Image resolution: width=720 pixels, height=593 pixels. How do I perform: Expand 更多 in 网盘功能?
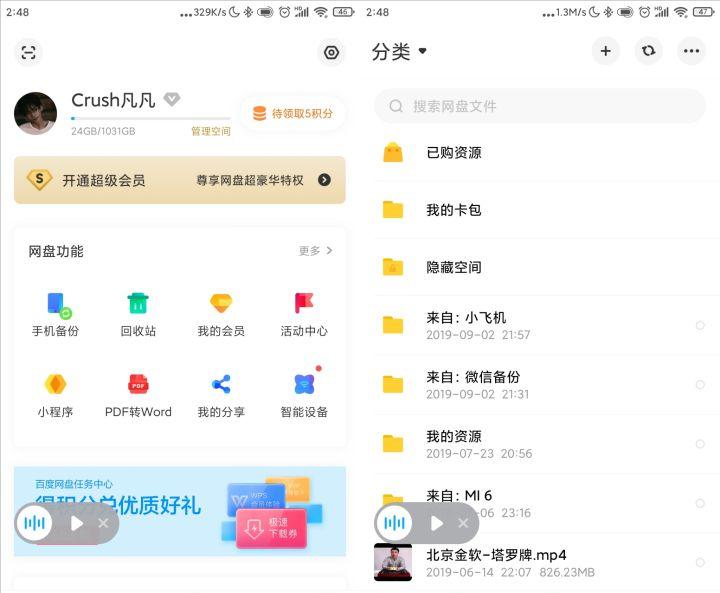coord(315,251)
